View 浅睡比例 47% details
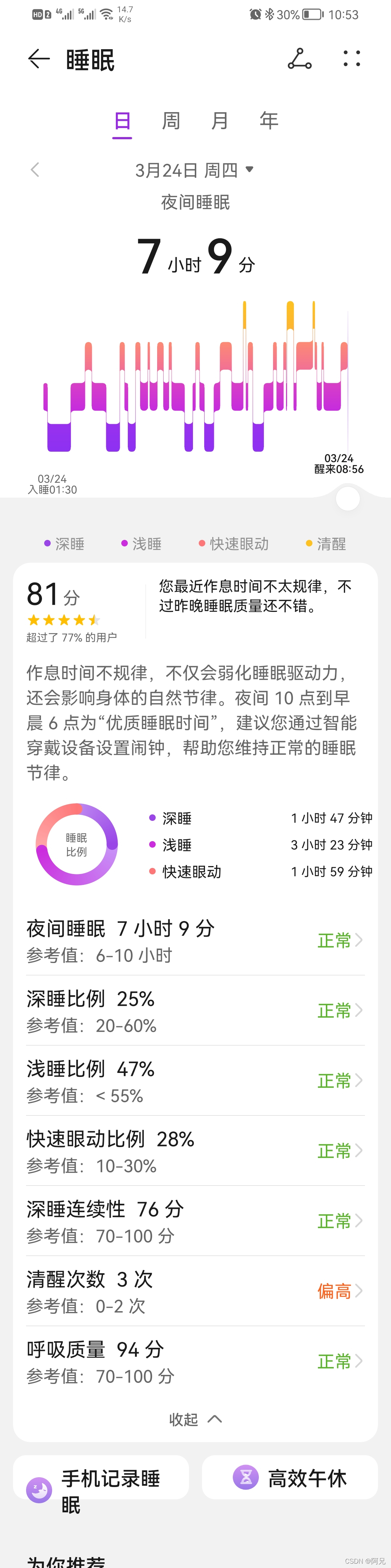Image resolution: width=391 pixels, height=1568 pixels. 195,1081
